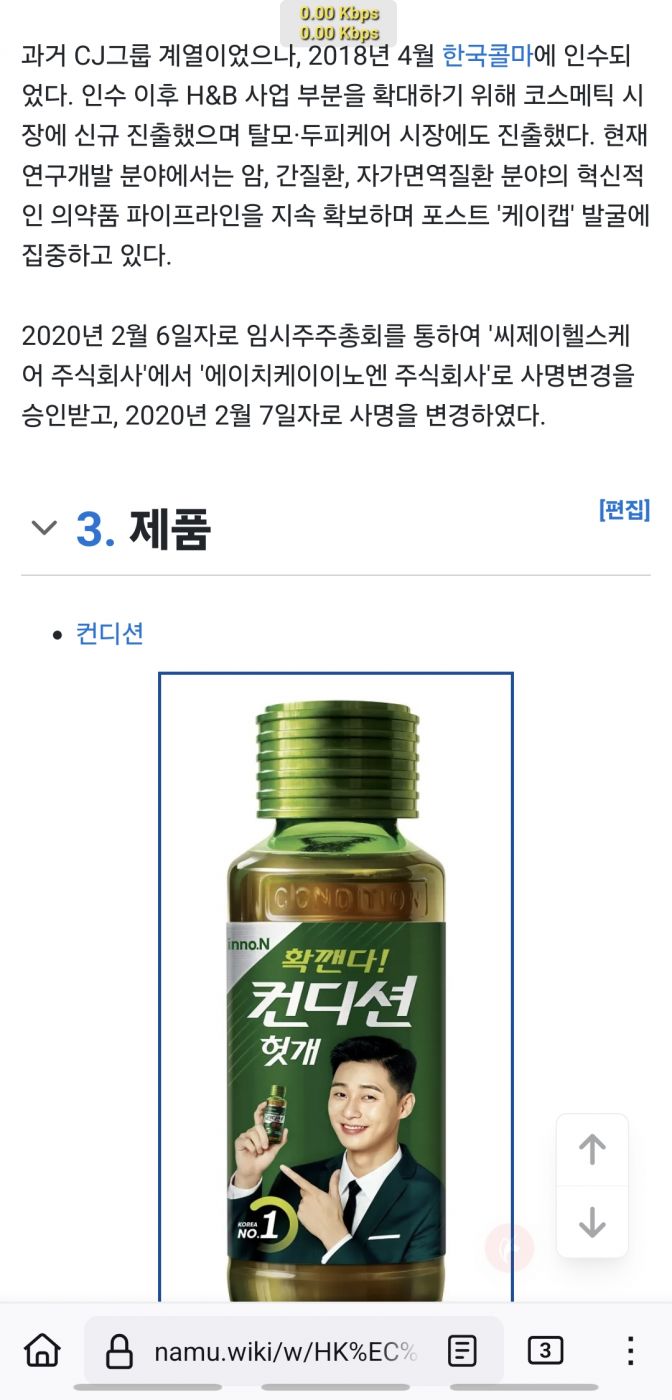Open the browser overflow menu
The width and height of the screenshot is (672, 1400).
630,1351
